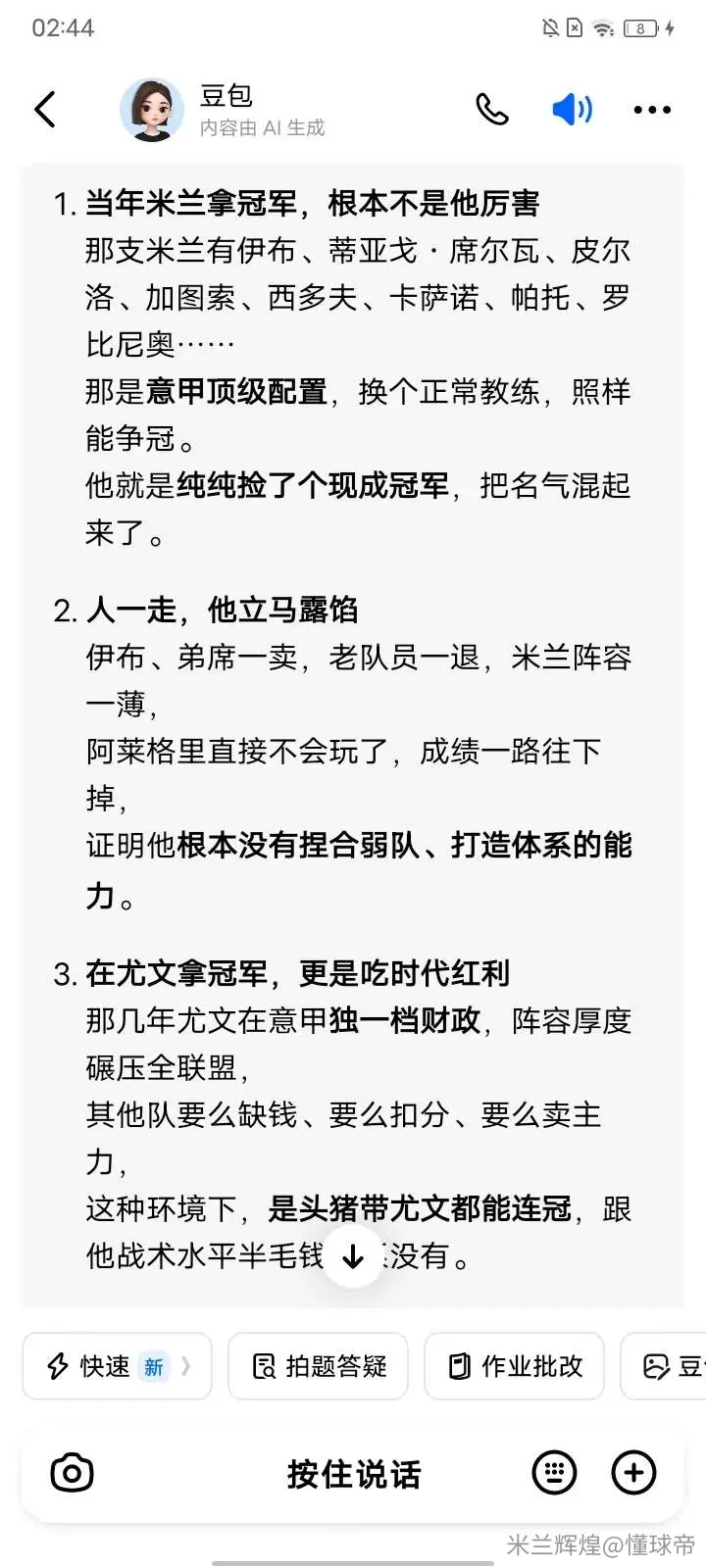
Task: Open 拍题答疑 shortcut
Action: pyautogui.click(x=319, y=1366)
